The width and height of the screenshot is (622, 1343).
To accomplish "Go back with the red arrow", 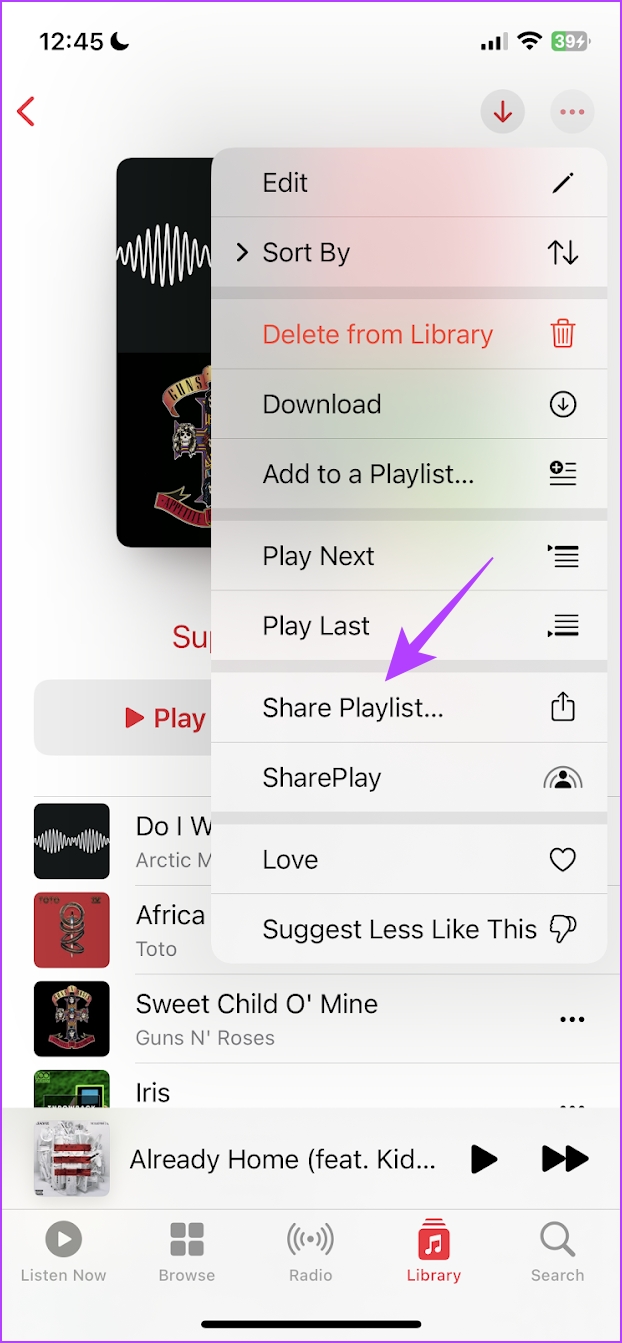I will [x=27, y=112].
